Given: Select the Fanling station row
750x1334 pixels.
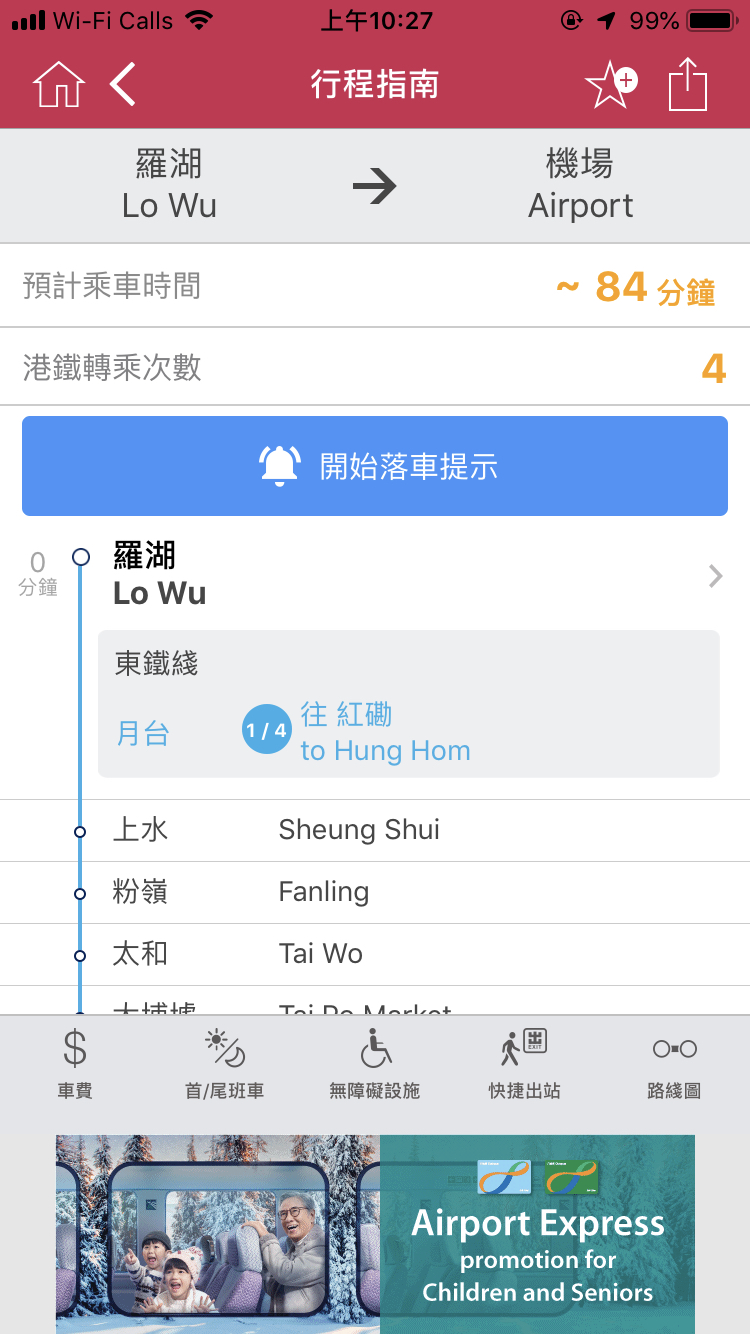Looking at the screenshot, I should point(375,892).
